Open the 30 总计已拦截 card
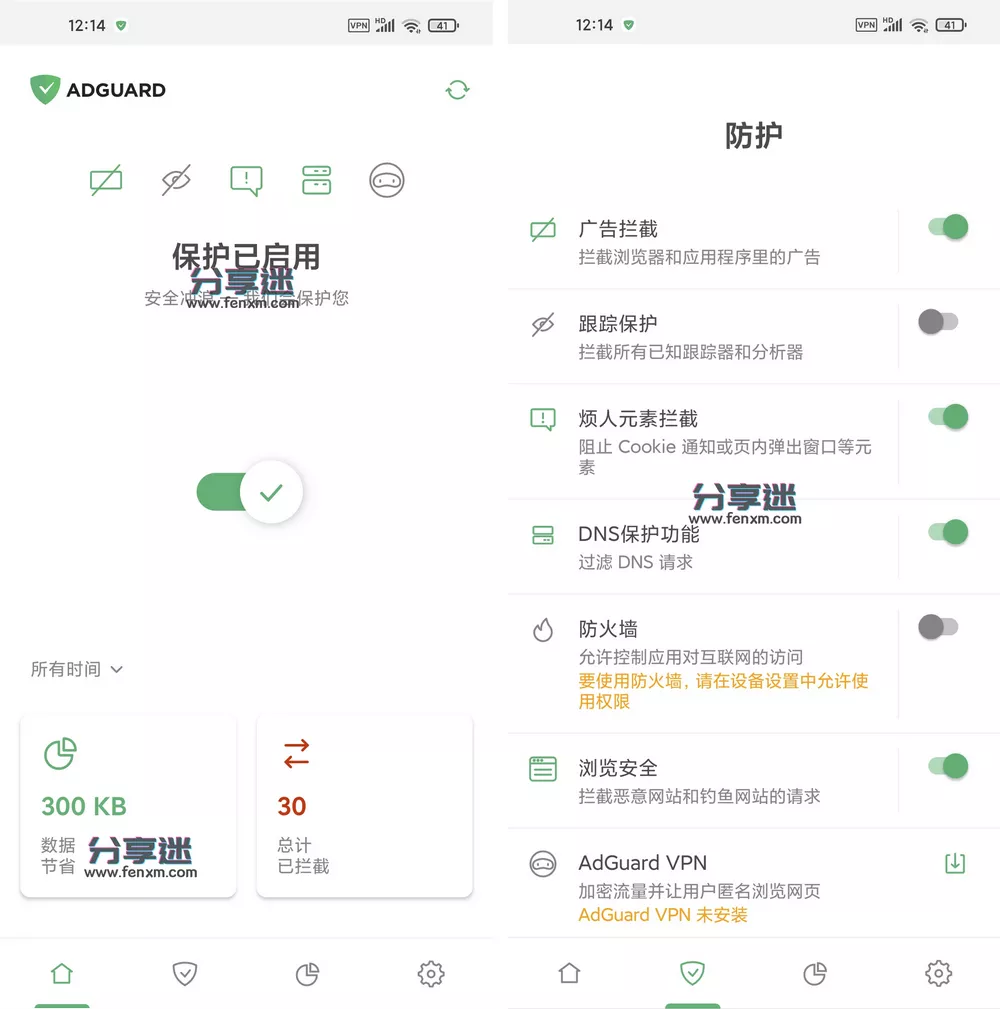The image size is (1000, 1009). point(364,805)
